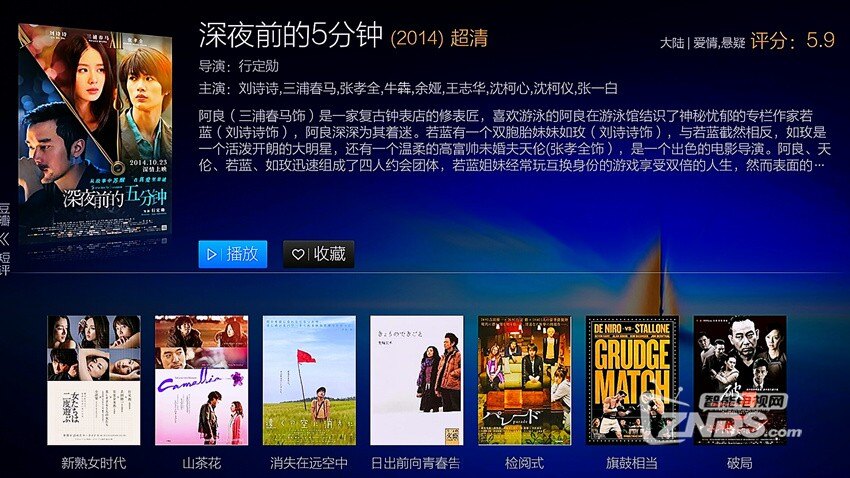850x478 pixels.
Task: Open the 消失在远空中 recommendation
Action: (309, 380)
